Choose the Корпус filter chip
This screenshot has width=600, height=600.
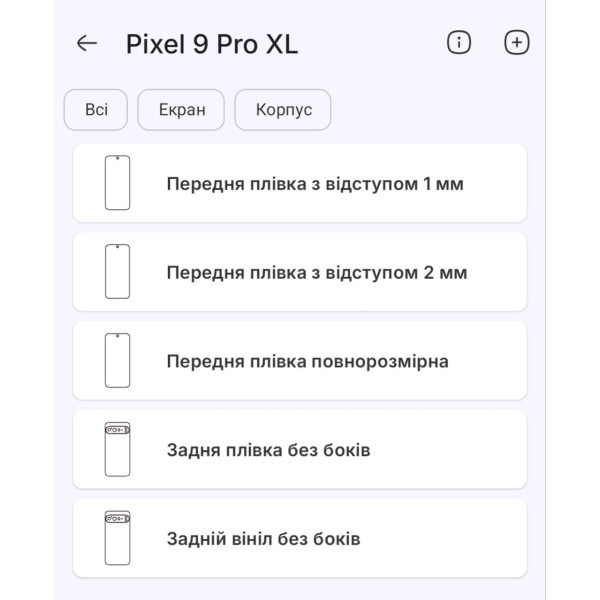click(x=283, y=109)
